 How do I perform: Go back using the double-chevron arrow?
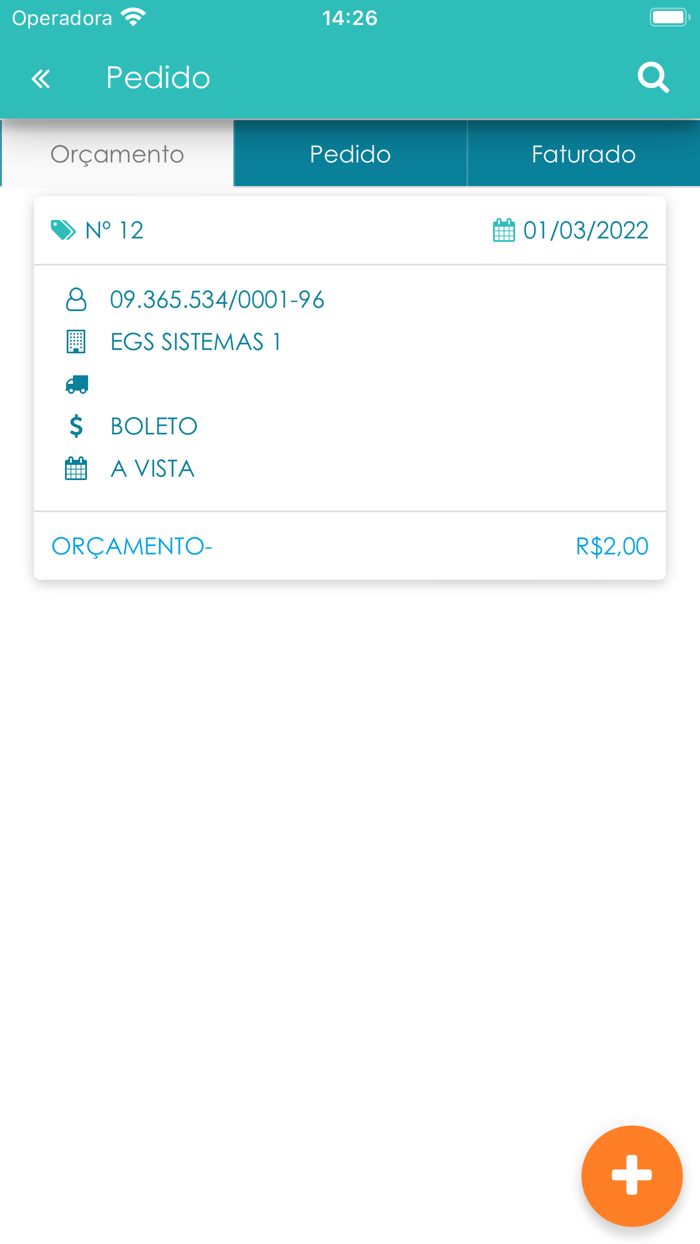coord(41,79)
